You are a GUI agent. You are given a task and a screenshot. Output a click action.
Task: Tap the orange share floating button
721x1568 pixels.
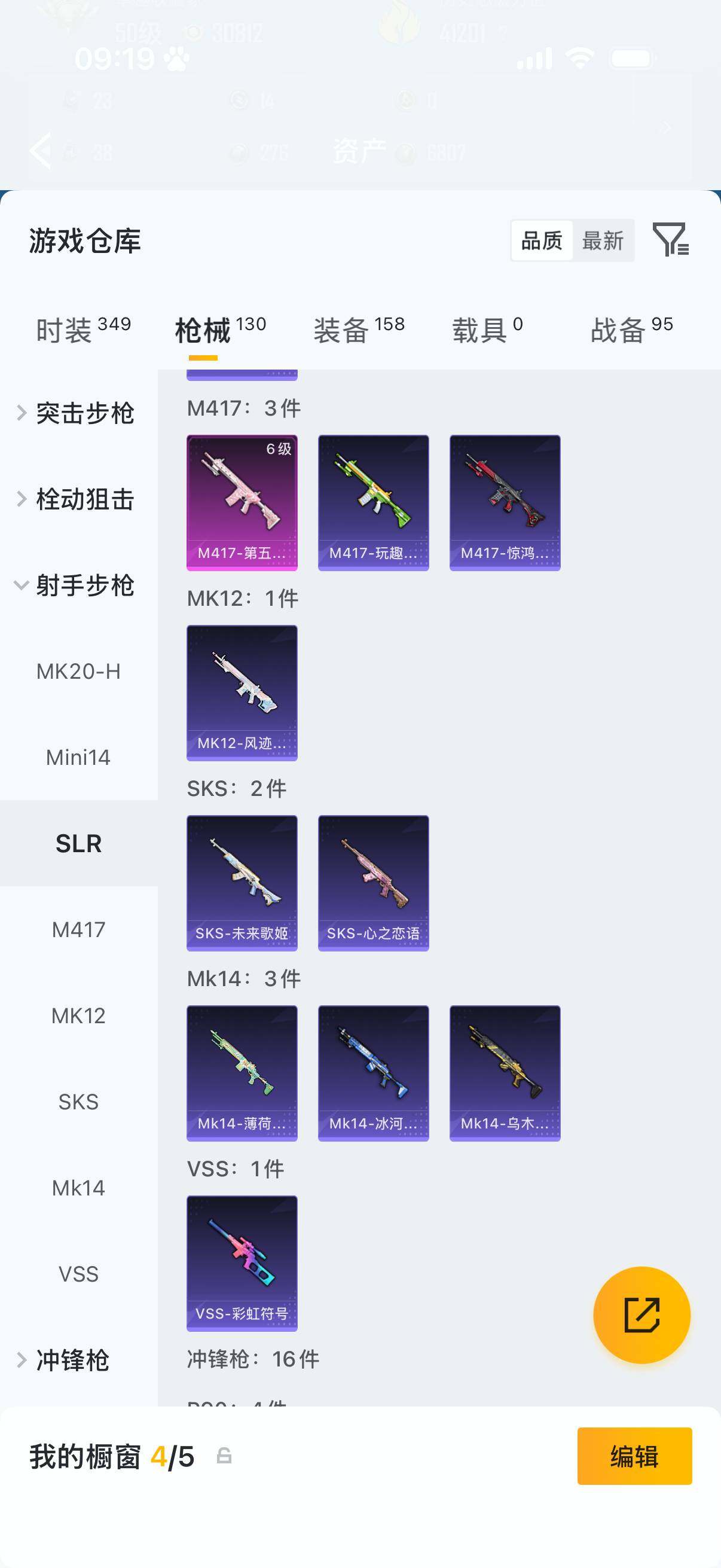641,1315
